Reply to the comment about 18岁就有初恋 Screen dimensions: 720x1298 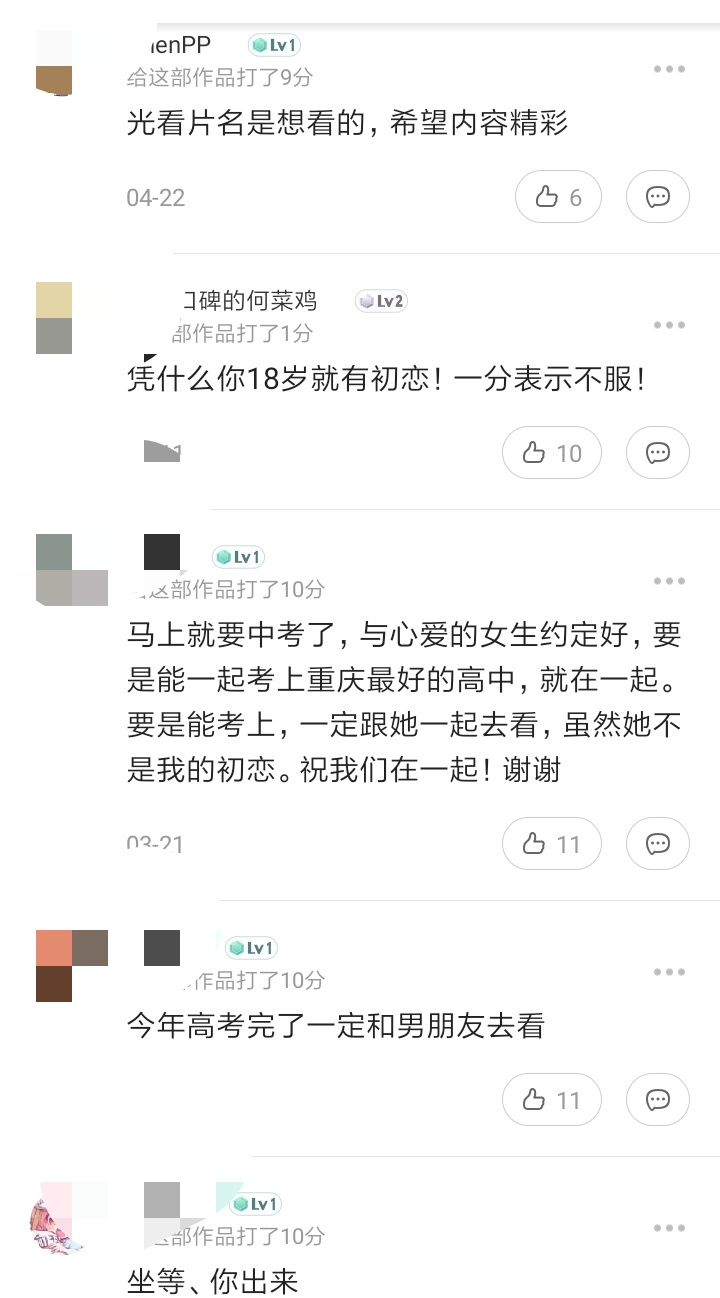[658, 453]
